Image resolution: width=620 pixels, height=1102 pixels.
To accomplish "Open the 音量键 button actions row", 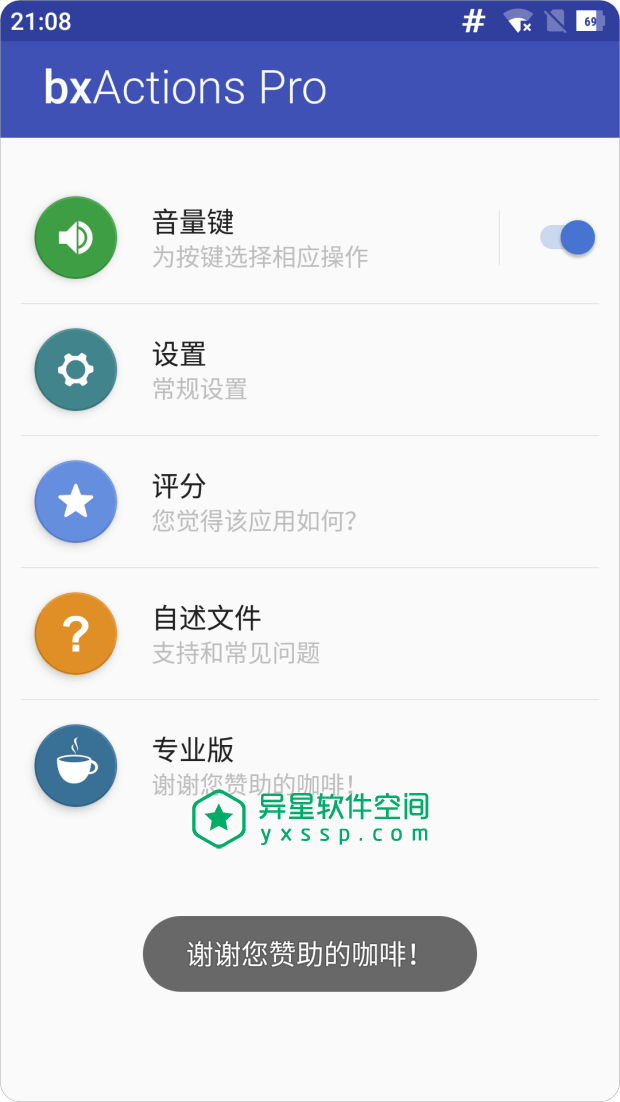I will [260, 238].
